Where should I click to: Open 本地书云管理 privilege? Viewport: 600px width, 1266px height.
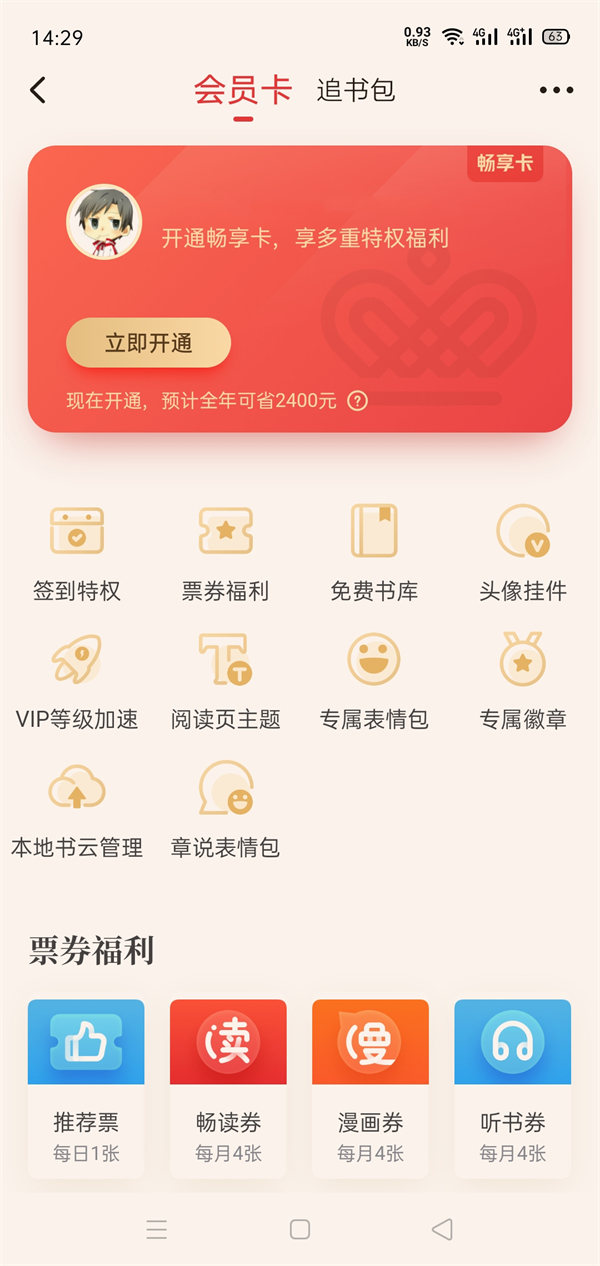tap(77, 808)
